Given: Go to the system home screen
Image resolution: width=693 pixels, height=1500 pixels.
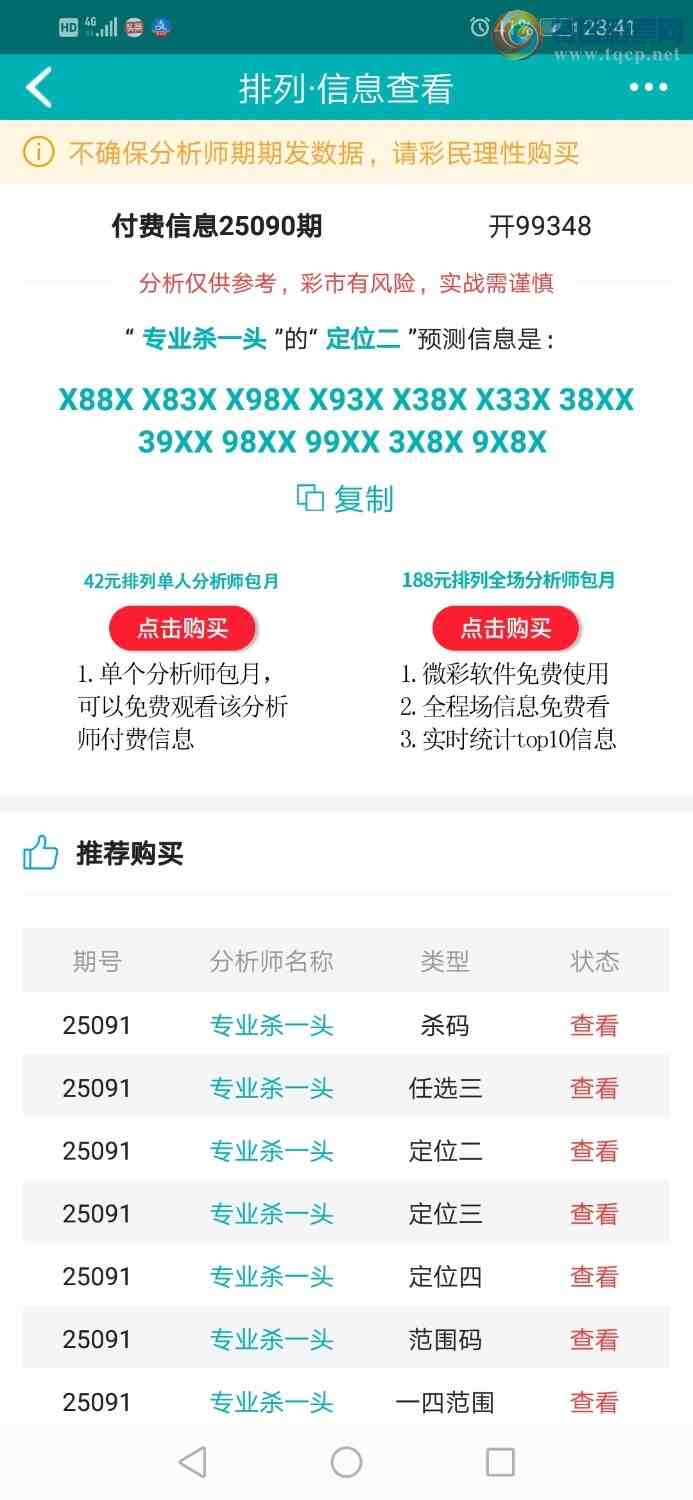Looking at the screenshot, I should click(x=346, y=1462).
